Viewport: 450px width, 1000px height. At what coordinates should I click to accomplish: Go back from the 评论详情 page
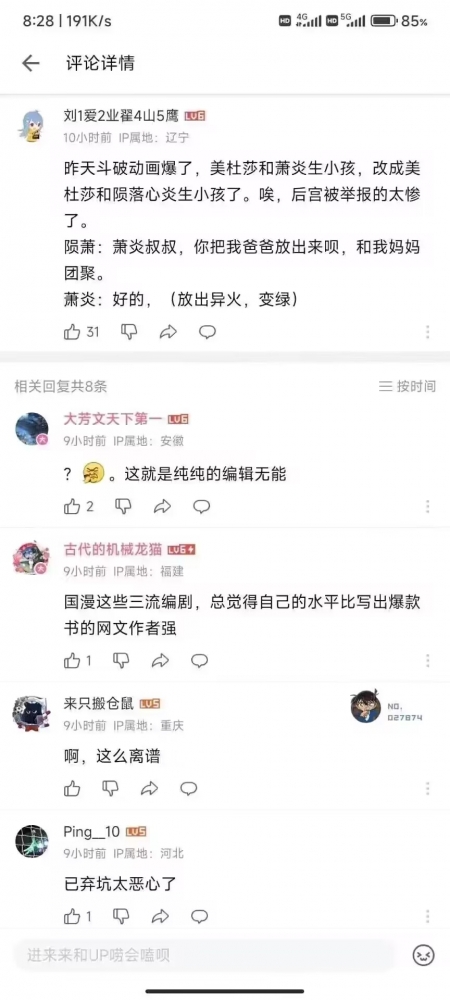pos(31,63)
